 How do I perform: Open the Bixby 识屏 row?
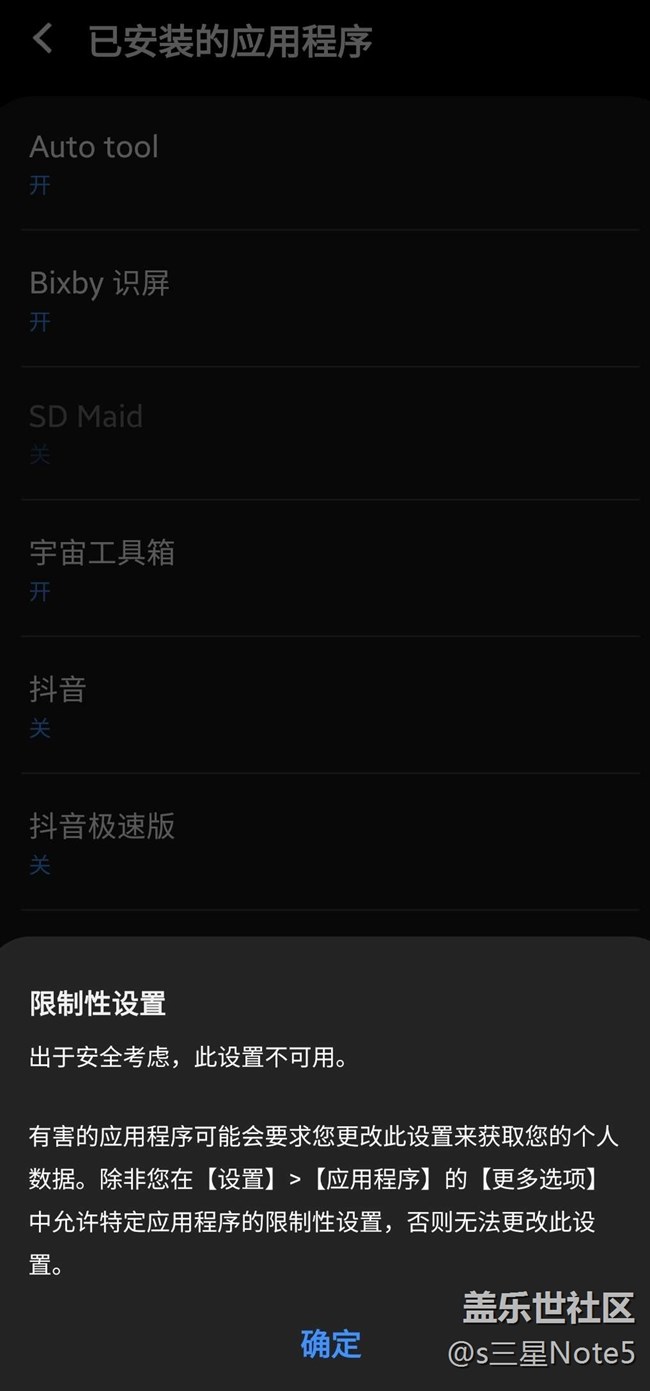pos(328,299)
